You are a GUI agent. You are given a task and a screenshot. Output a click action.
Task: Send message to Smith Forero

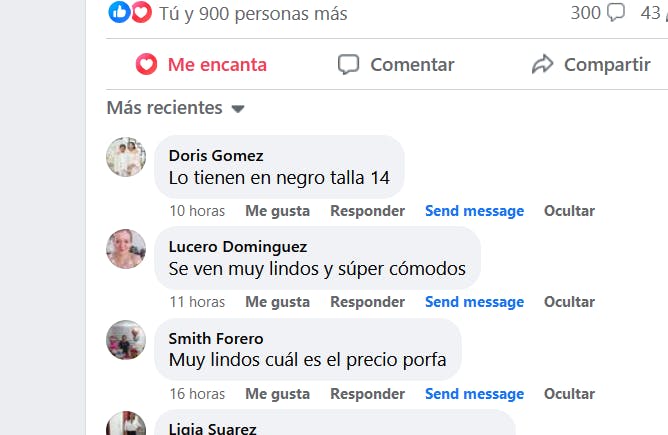click(x=474, y=394)
